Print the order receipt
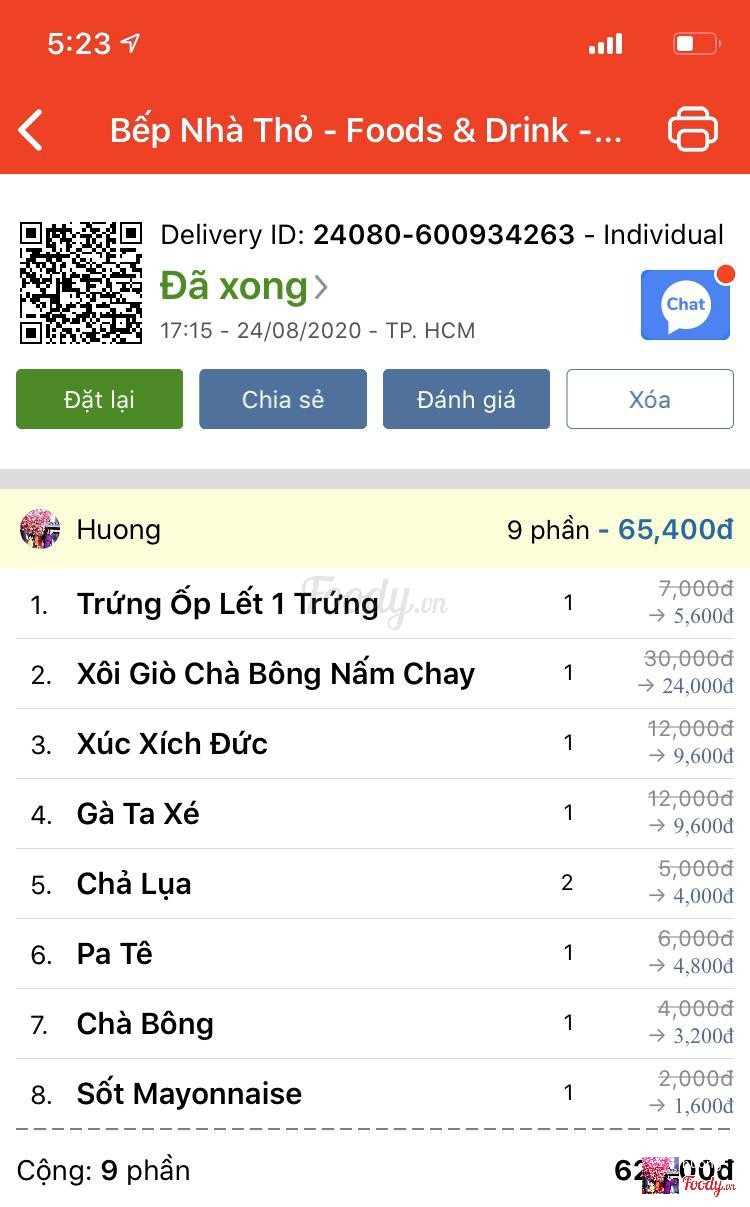The width and height of the screenshot is (750, 1207). point(692,130)
